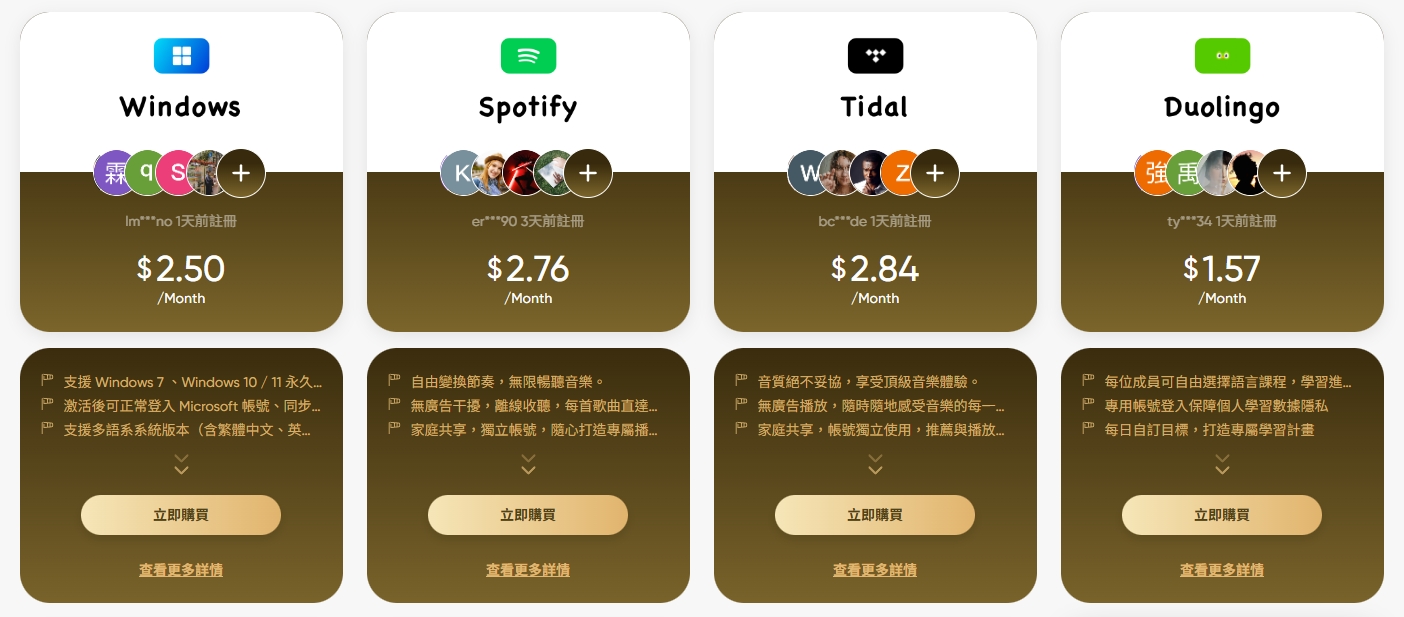Image resolution: width=1404 pixels, height=617 pixels.
Task: Open the Tidal subscription card
Action: pos(875,106)
